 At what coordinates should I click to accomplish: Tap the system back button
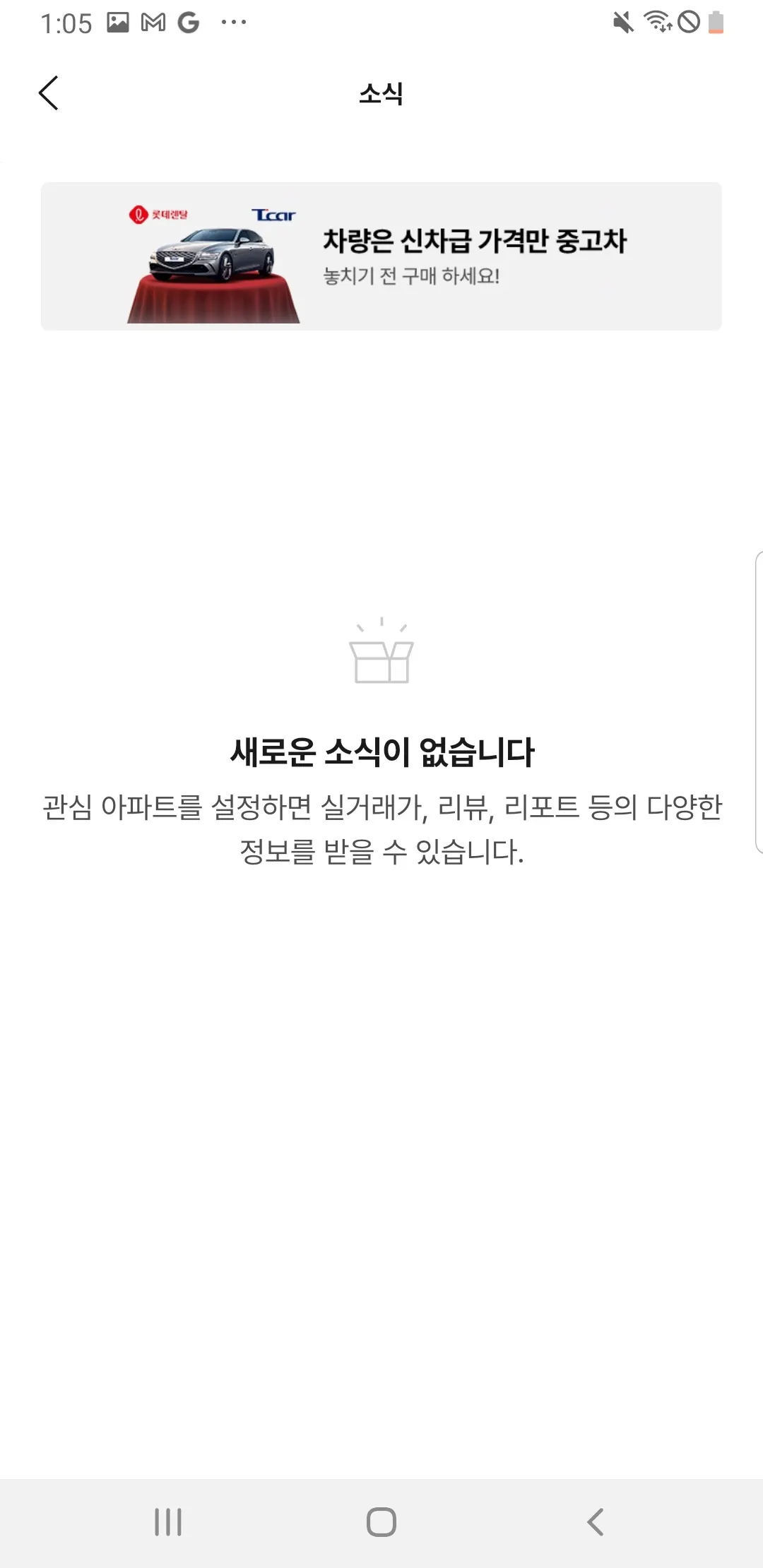(596, 1521)
